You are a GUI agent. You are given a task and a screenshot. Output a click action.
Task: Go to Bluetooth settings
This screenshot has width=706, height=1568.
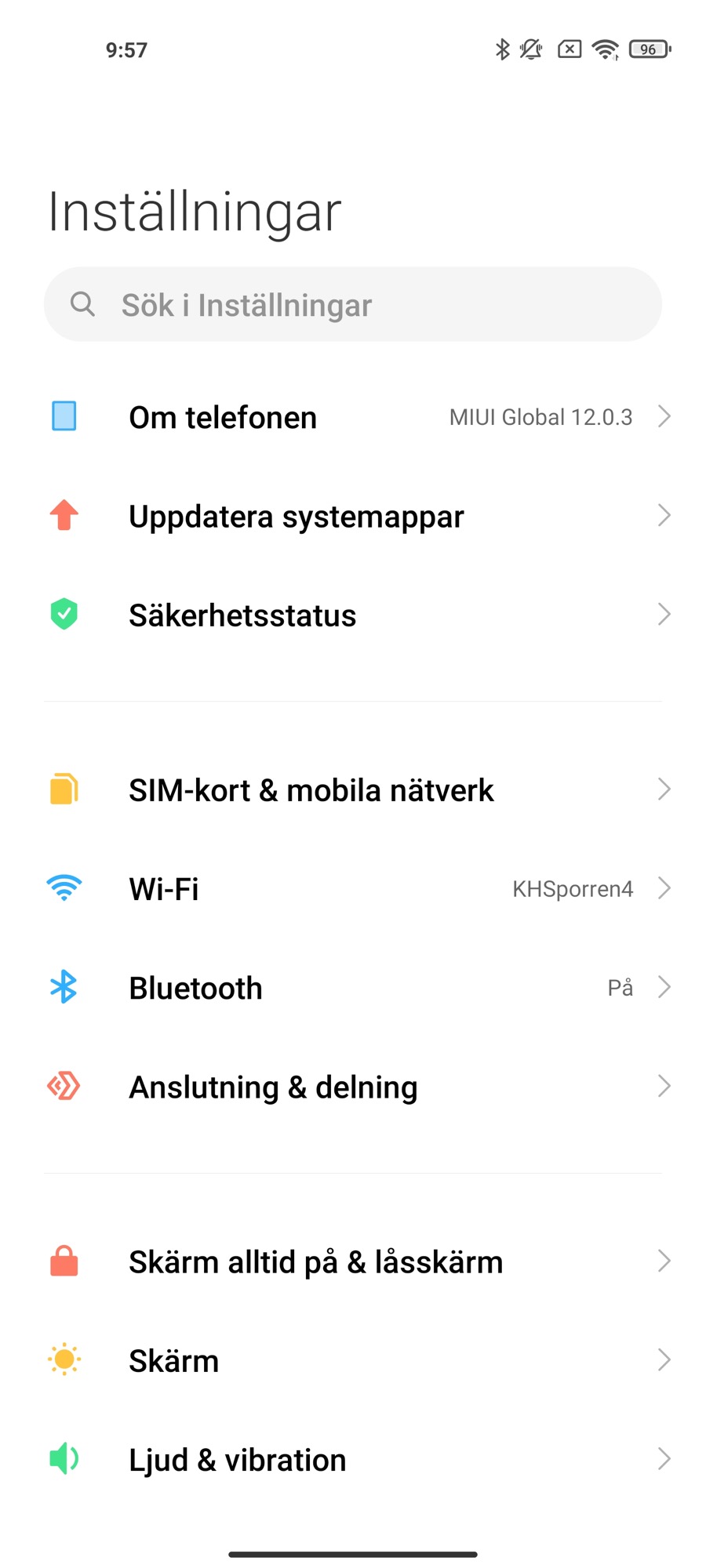click(x=353, y=988)
